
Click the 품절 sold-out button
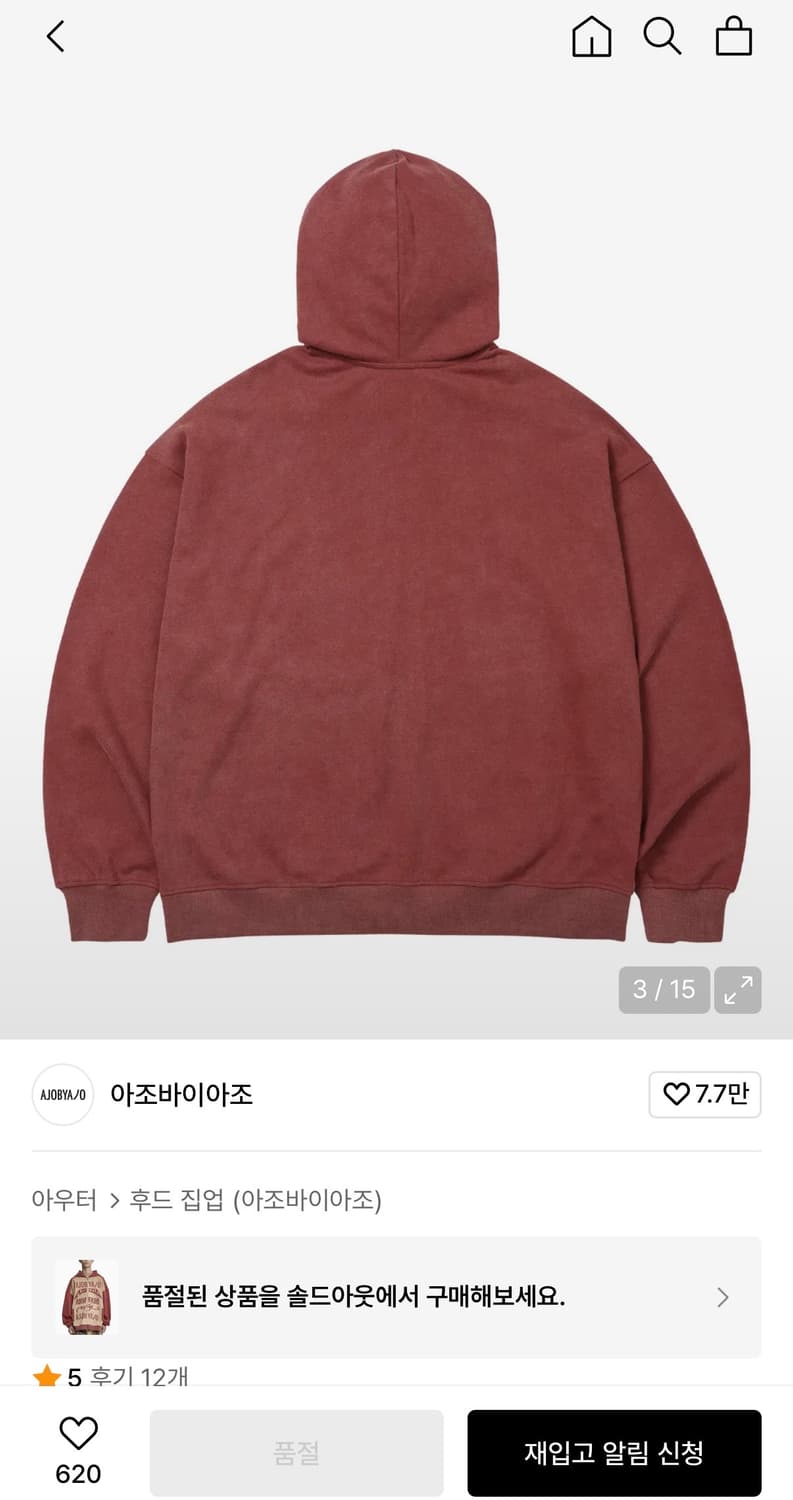(x=295, y=1452)
